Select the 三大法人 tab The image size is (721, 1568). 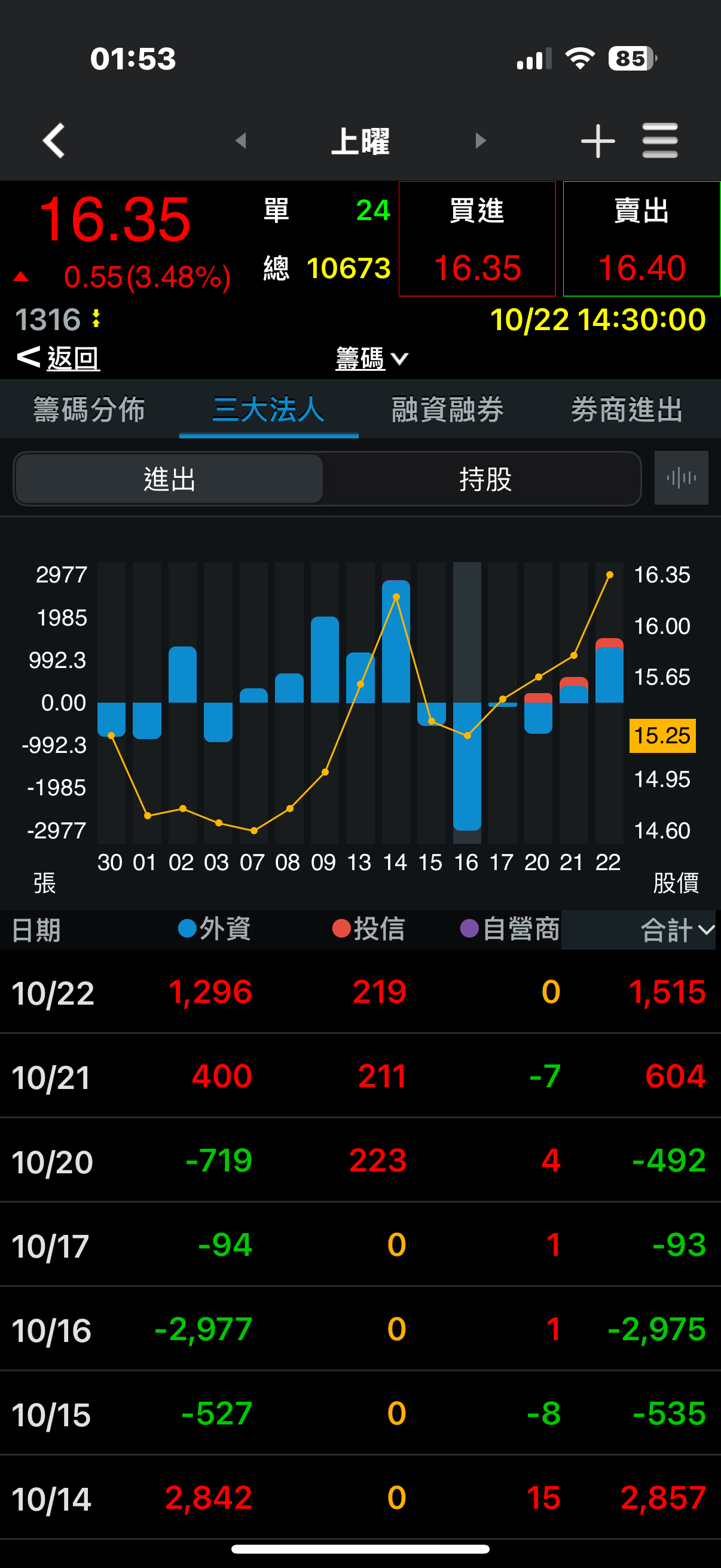(x=268, y=409)
